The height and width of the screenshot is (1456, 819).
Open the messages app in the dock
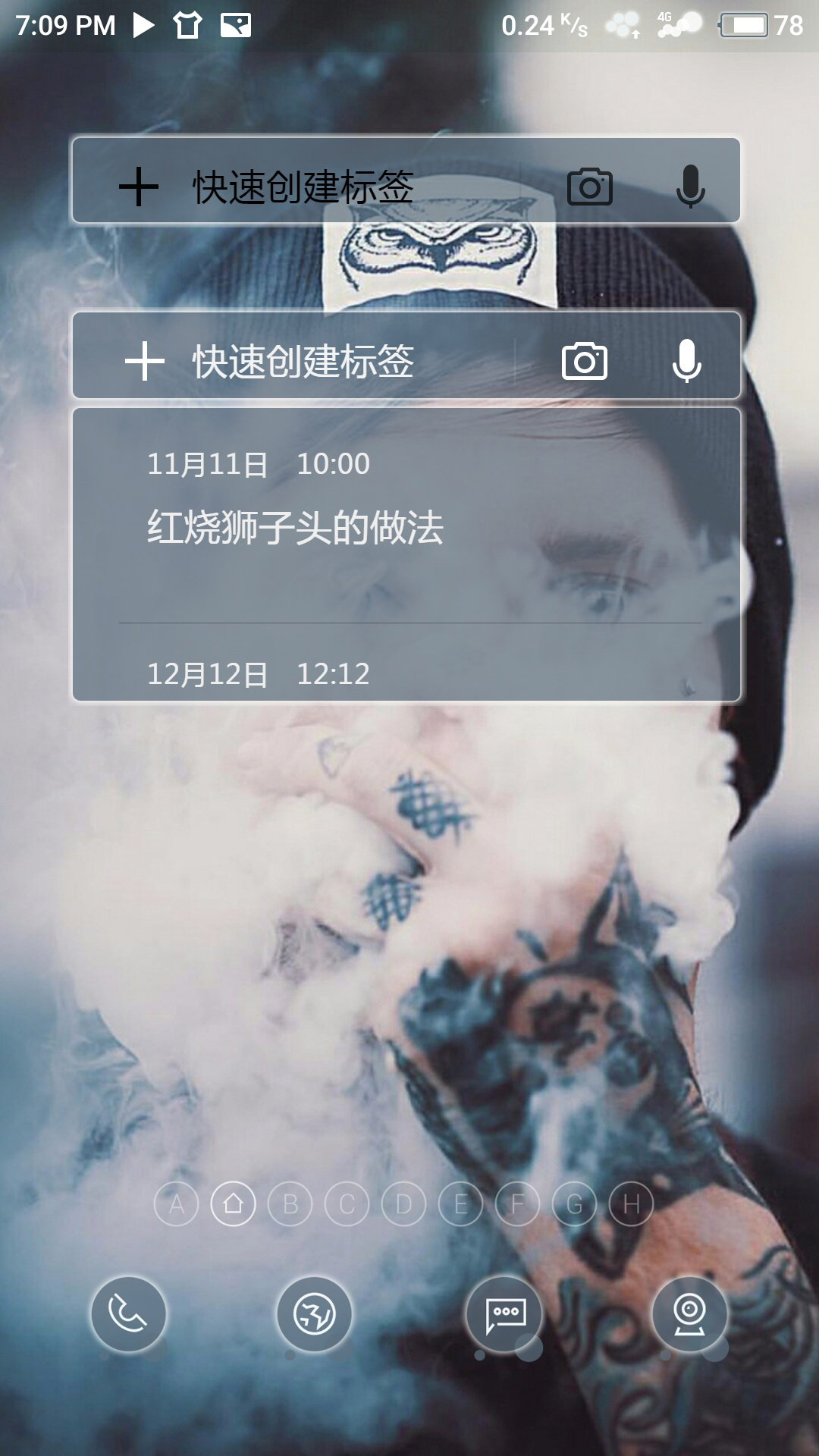click(504, 1313)
